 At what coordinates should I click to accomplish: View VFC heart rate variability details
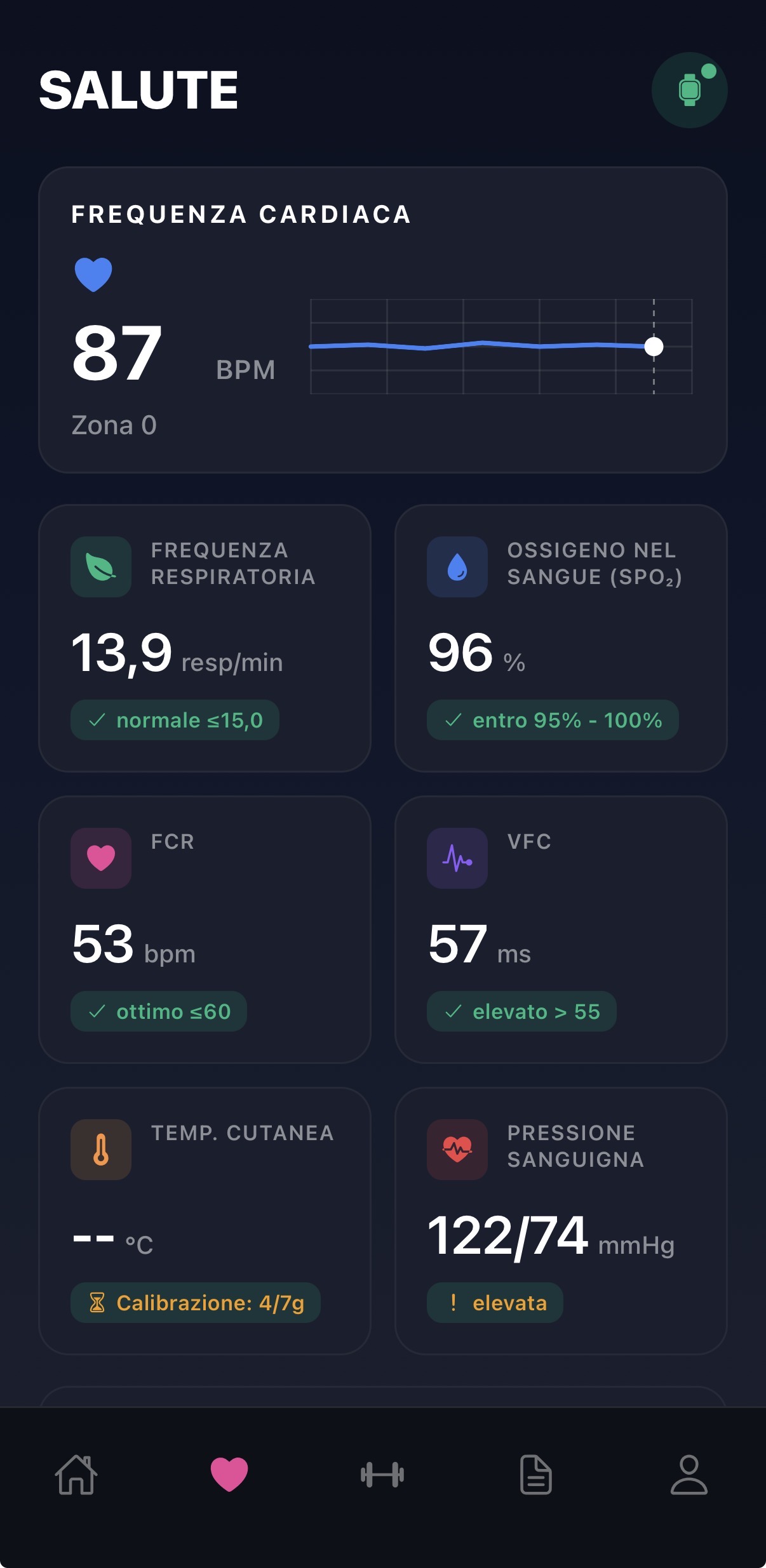tap(561, 929)
